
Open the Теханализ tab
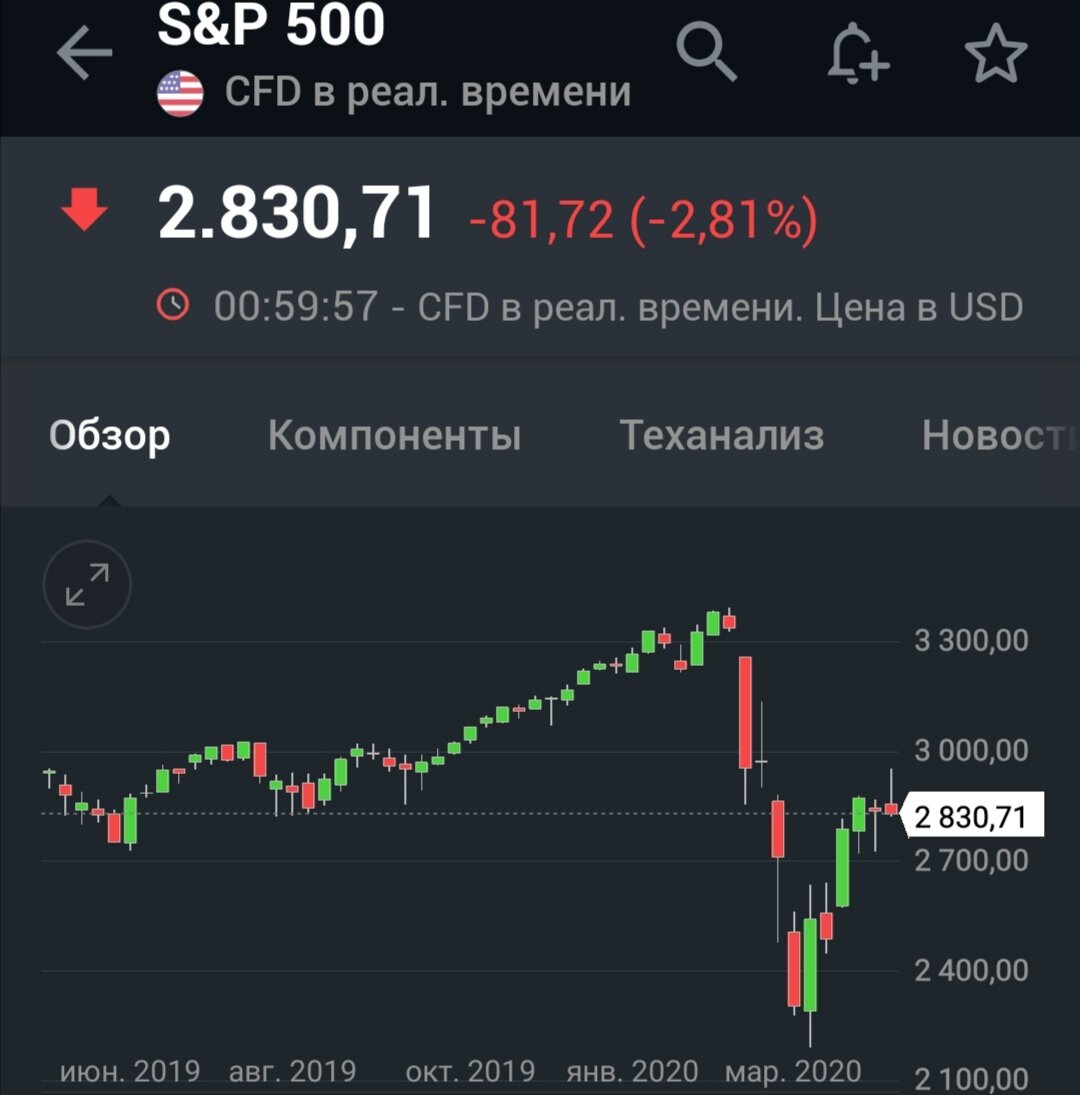[x=723, y=434]
